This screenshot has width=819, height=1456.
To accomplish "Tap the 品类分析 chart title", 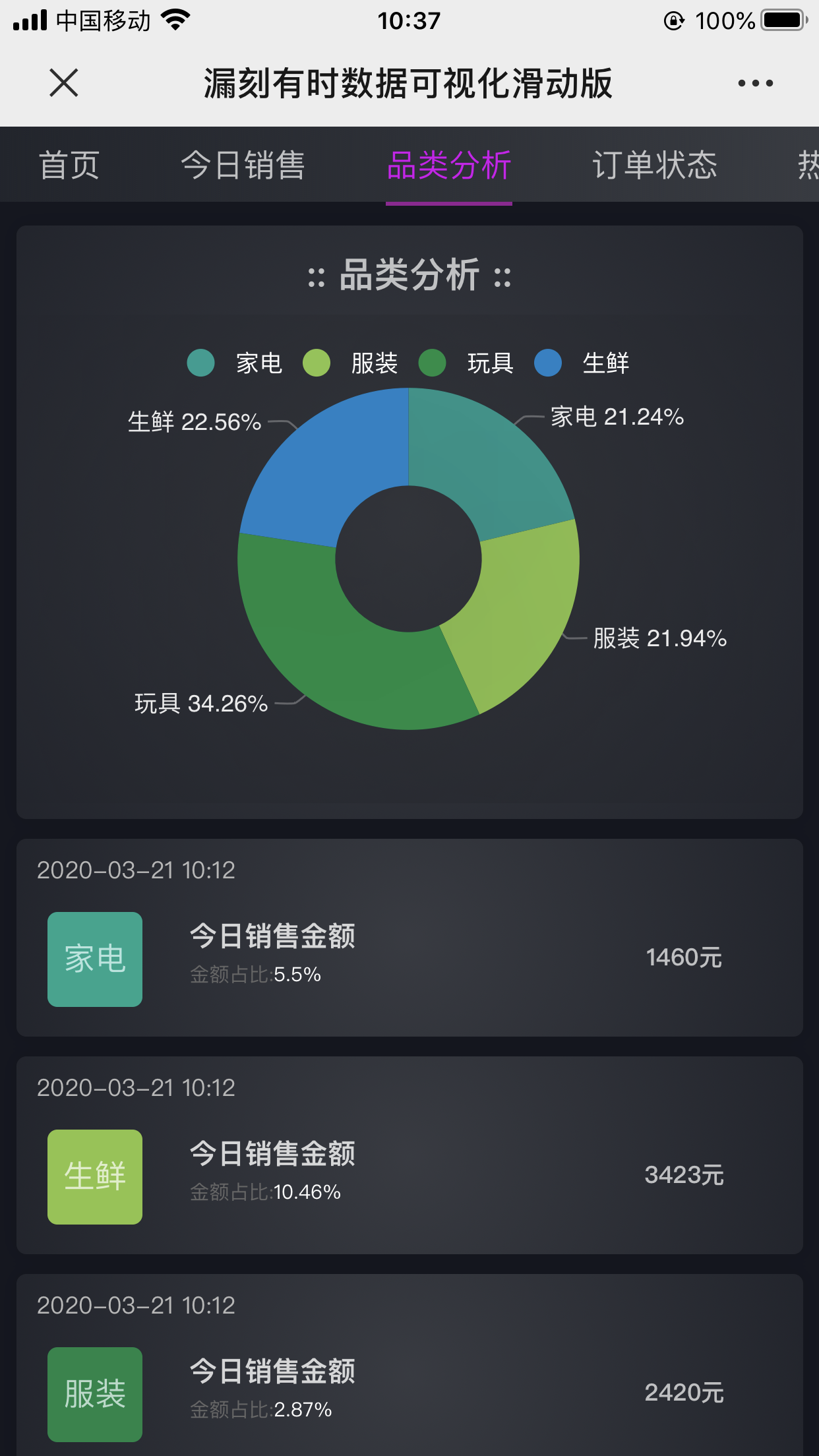I will pyautogui.click(x=409, y=276).
